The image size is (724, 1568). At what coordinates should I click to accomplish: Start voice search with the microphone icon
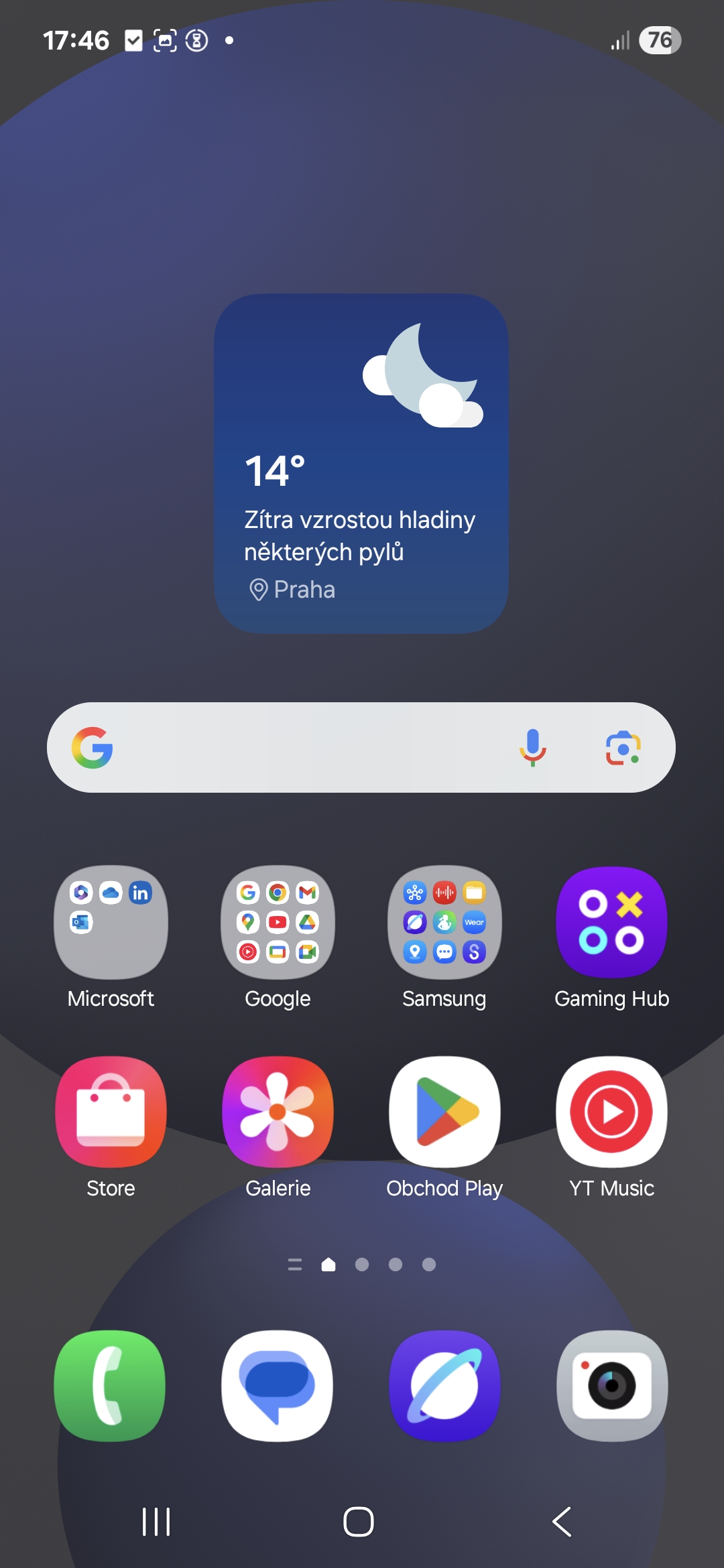coord(533,747)
